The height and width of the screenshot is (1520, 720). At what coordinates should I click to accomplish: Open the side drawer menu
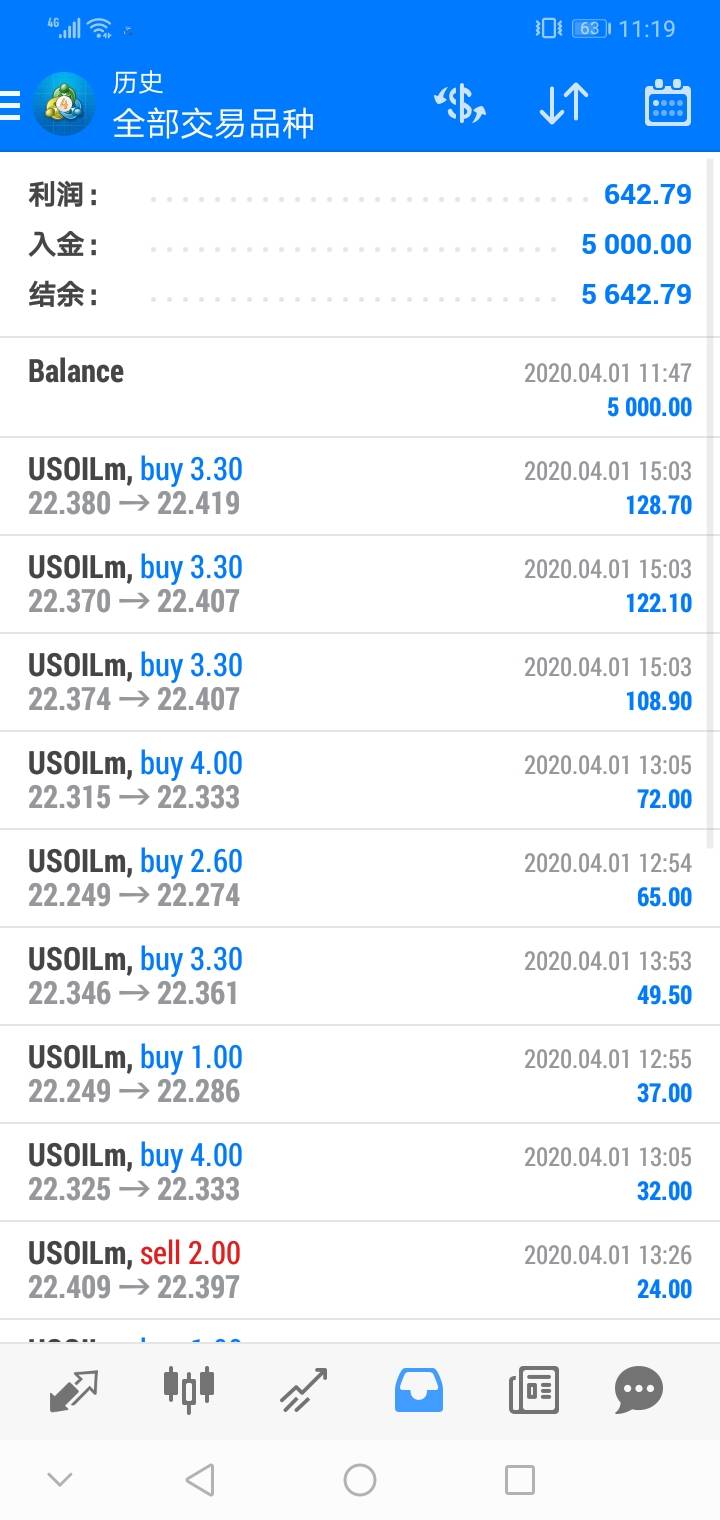(x=12, y=104)
